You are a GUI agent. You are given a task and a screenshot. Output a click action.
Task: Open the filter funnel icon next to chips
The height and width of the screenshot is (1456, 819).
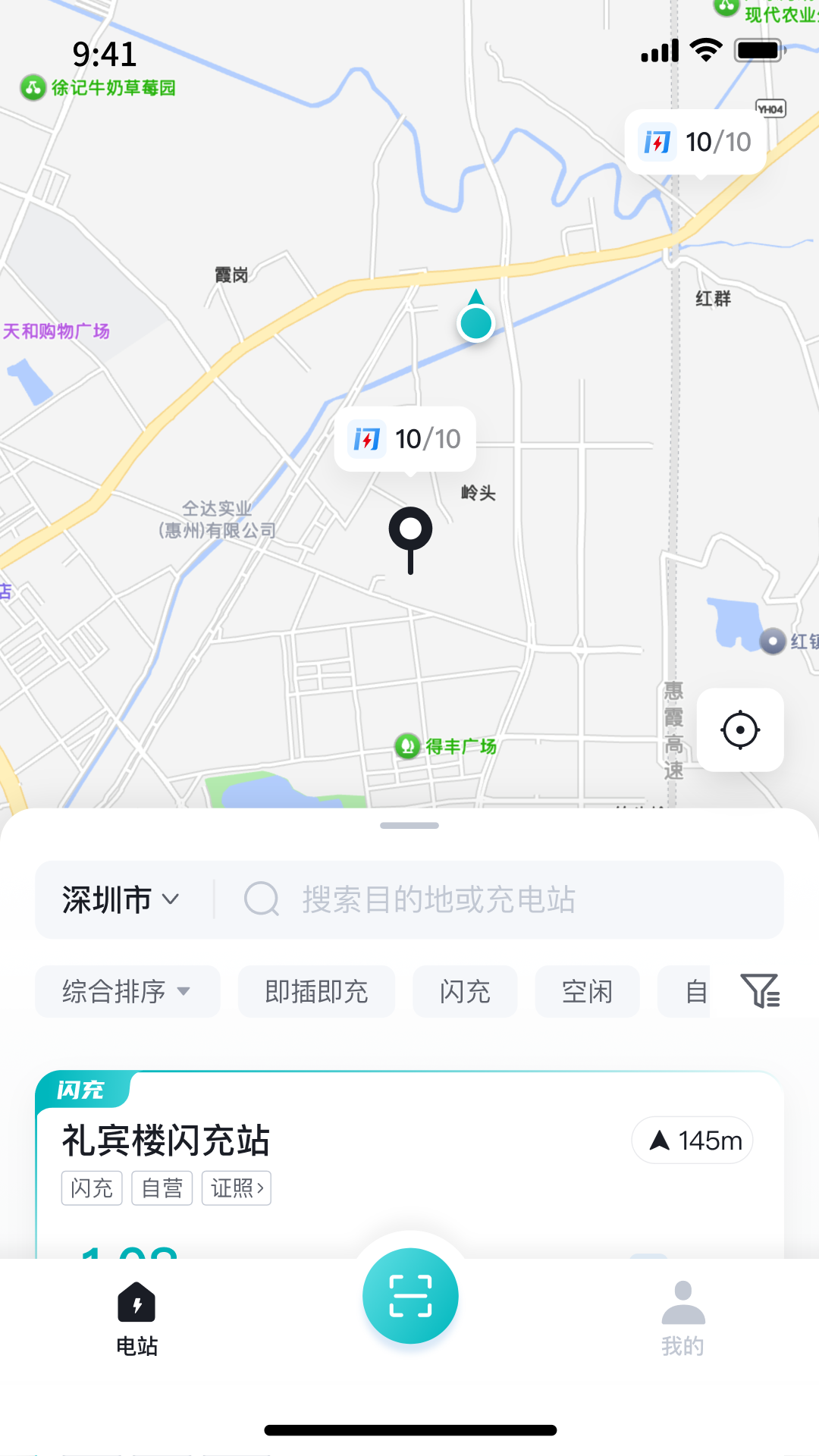click(761, 991)
